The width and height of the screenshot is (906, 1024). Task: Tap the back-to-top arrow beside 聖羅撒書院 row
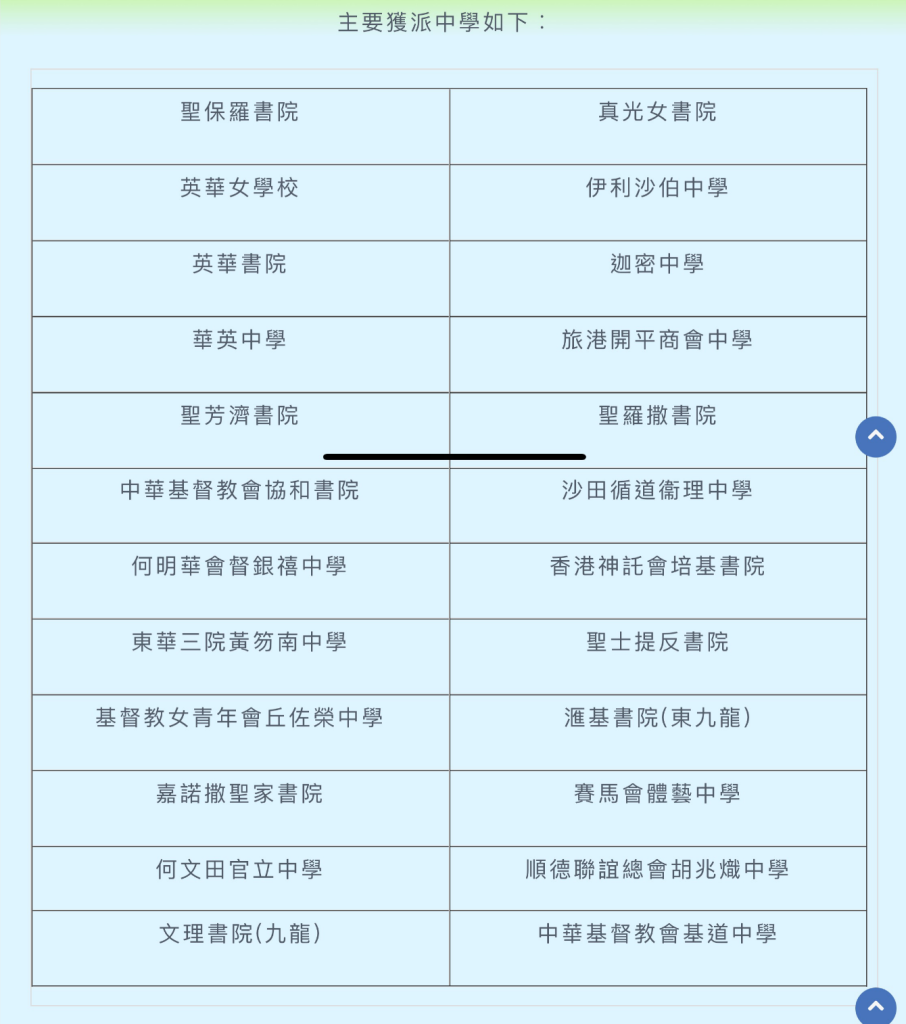[x=876, y=437]
